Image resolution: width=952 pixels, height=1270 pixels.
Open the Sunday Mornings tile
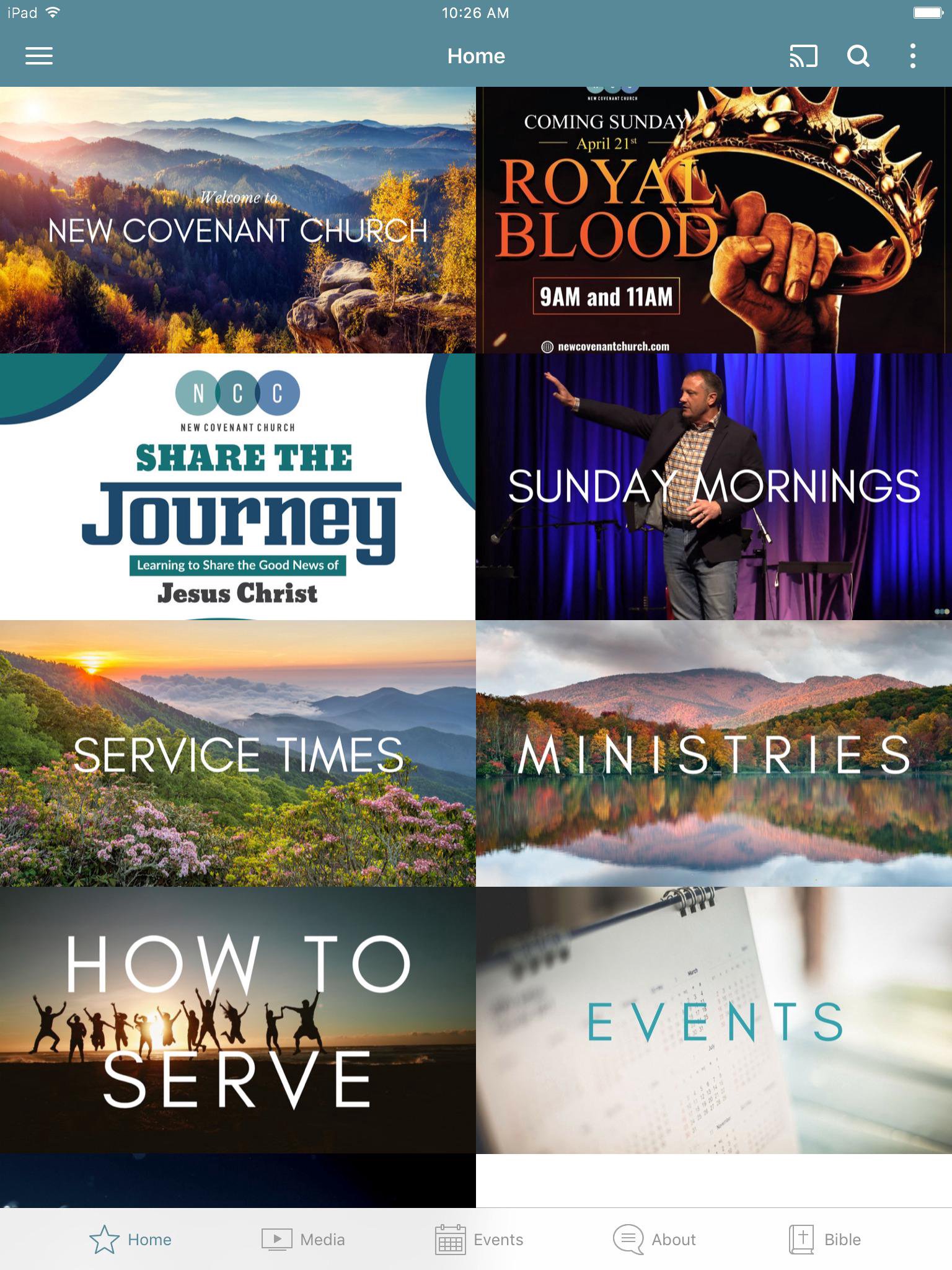pos(714,487)
